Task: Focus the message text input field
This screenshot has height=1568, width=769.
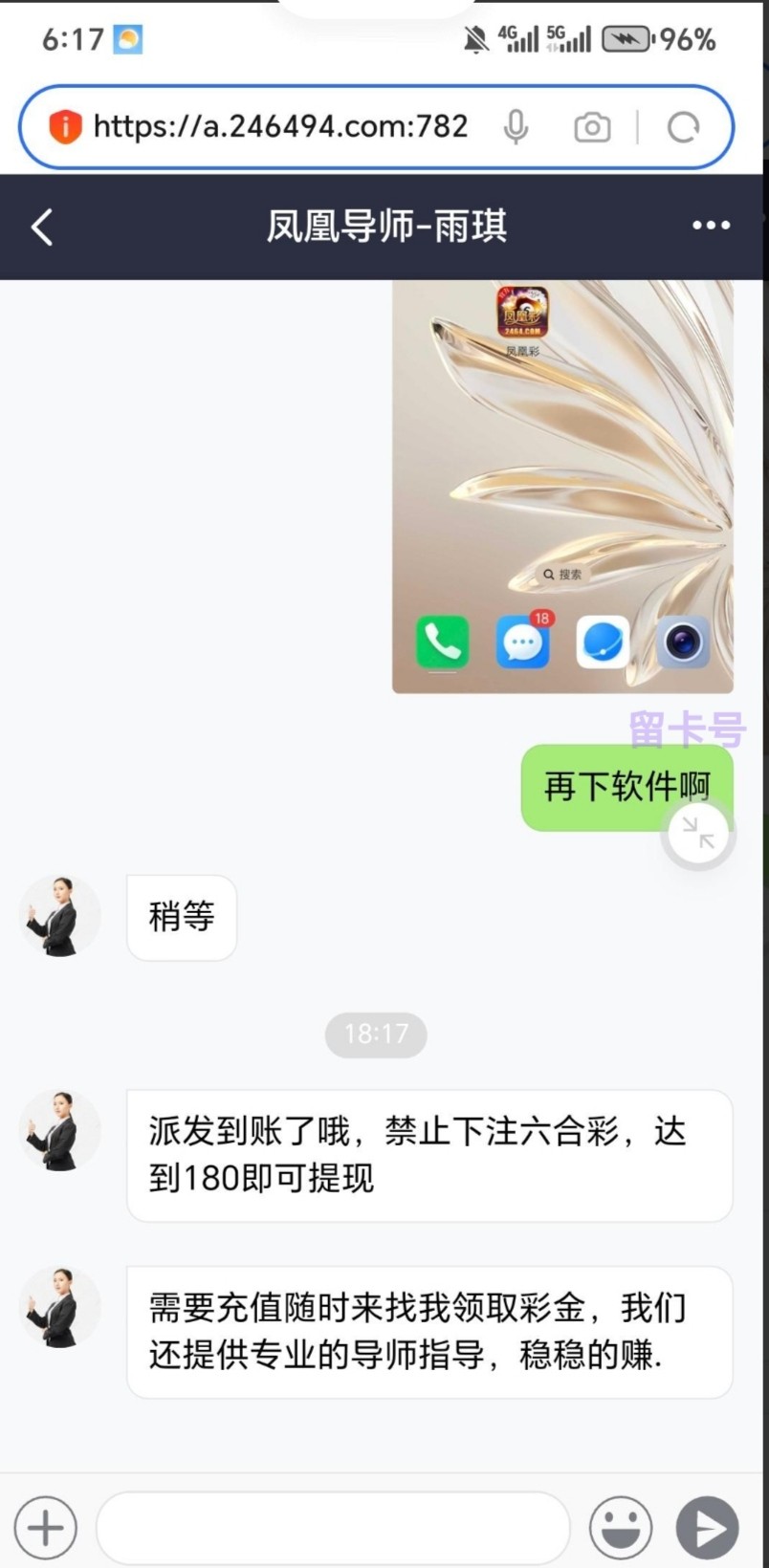Action: click(x=333, y=1527)
